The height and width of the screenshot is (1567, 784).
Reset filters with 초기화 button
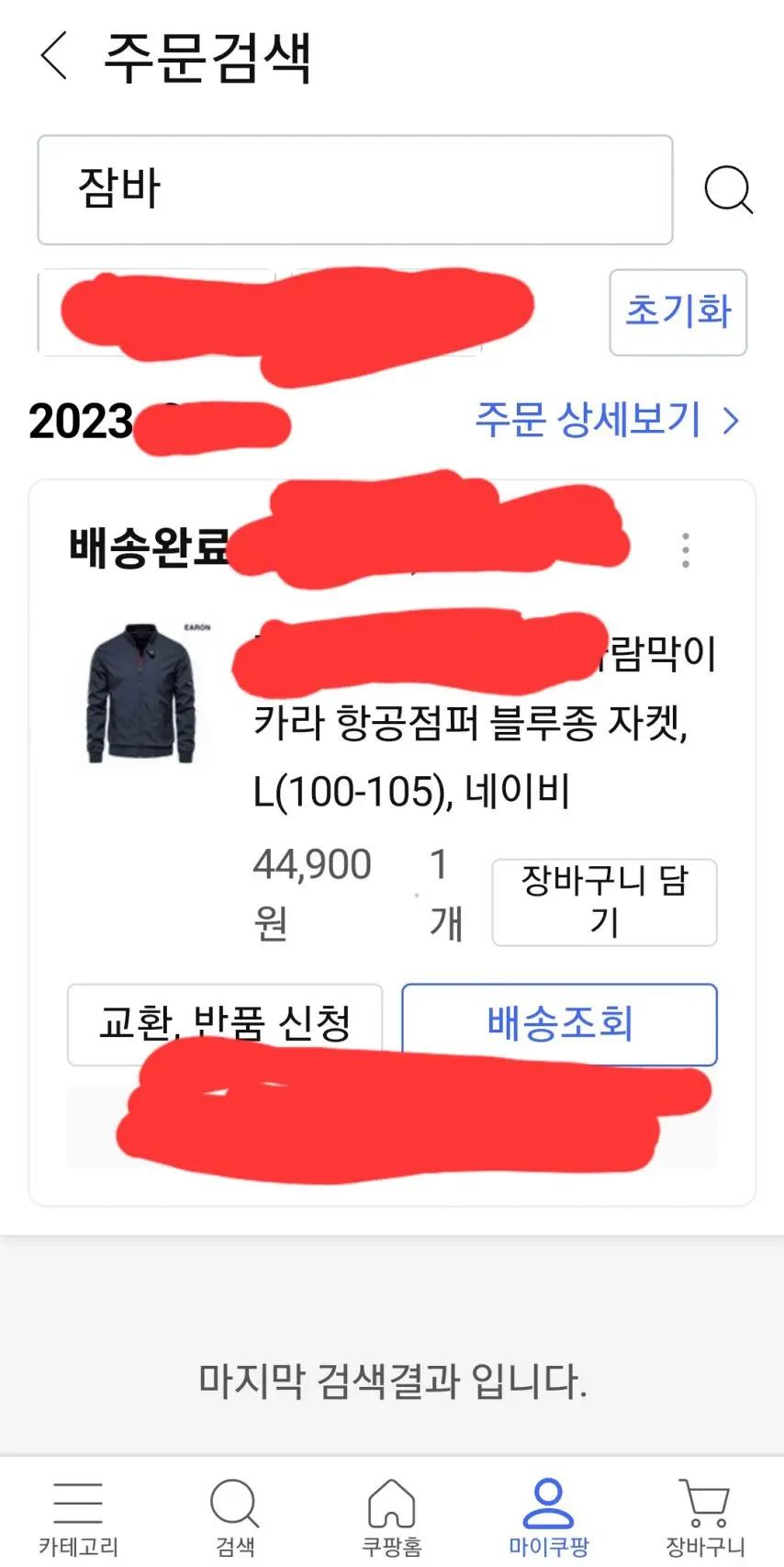click(678, 312)
